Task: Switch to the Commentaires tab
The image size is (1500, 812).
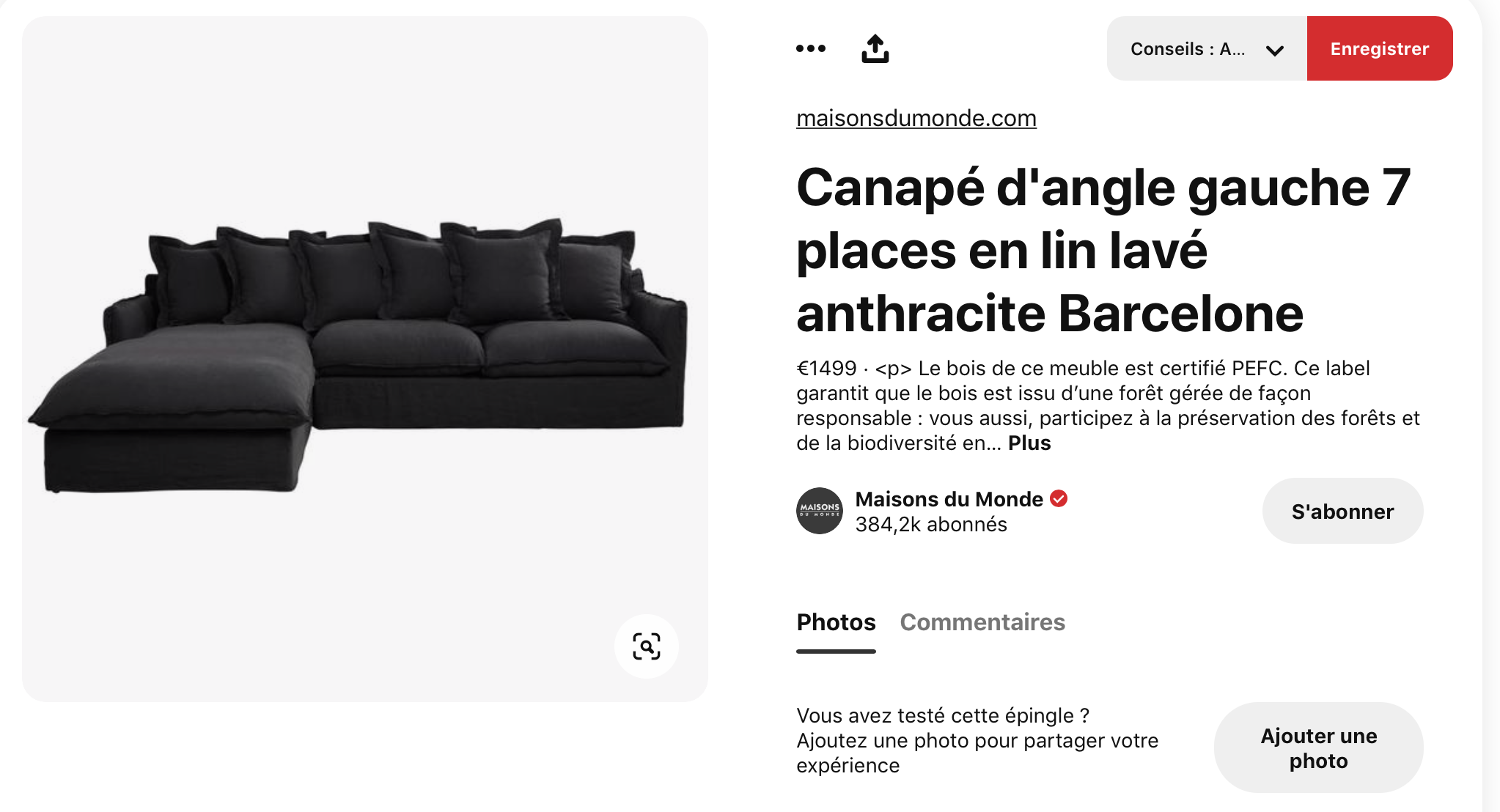Action: [982, 622]
